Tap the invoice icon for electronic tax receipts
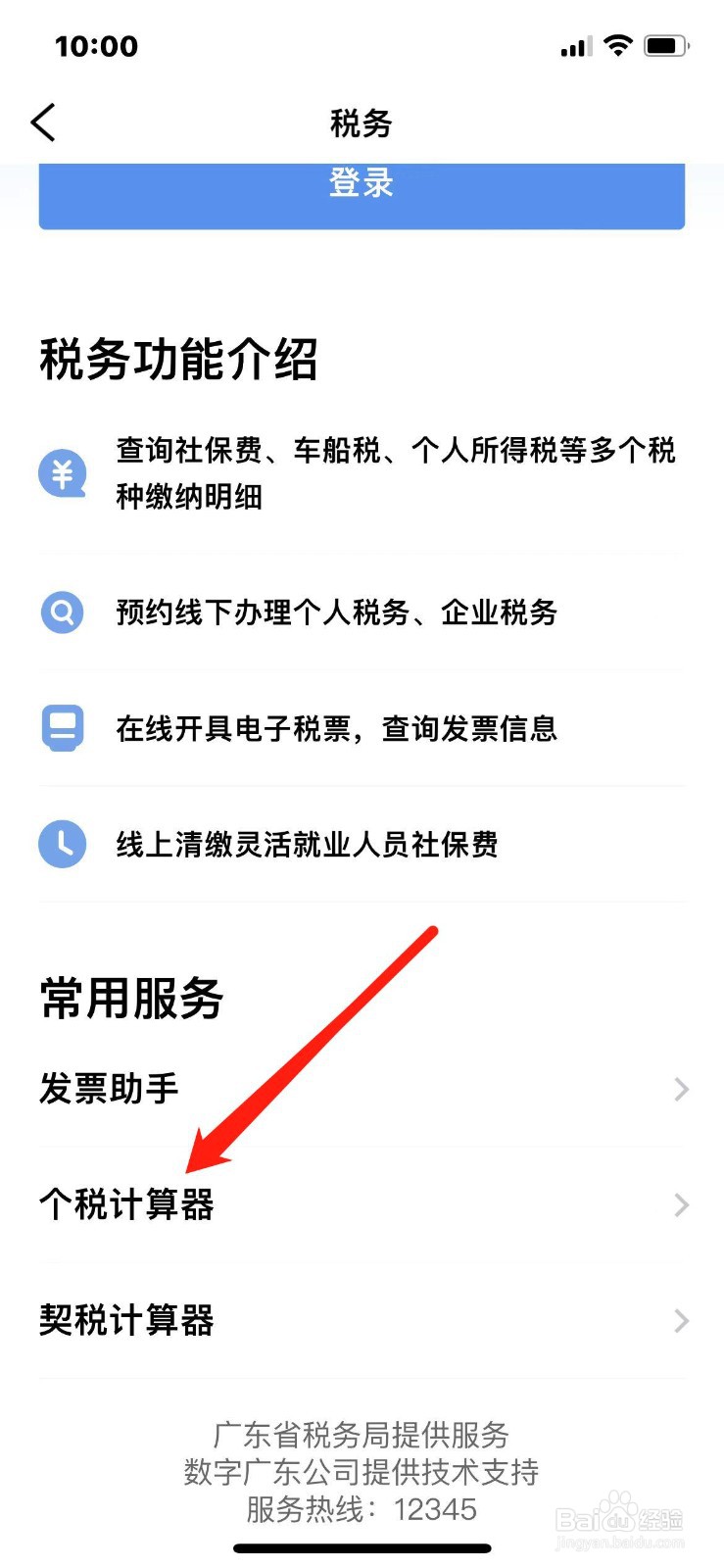The image size is (724, 1568). 62,728
